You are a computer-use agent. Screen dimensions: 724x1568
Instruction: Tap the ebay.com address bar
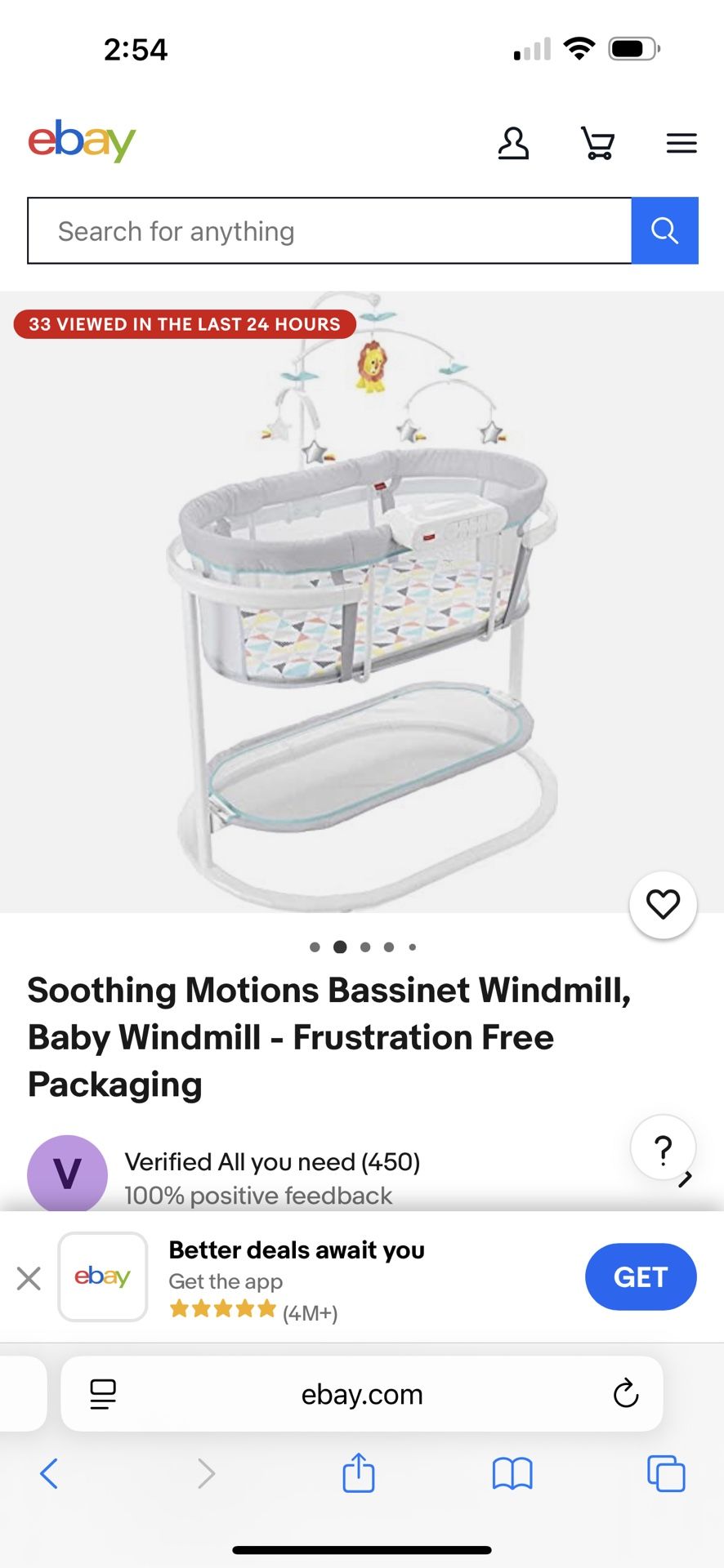362,1394
